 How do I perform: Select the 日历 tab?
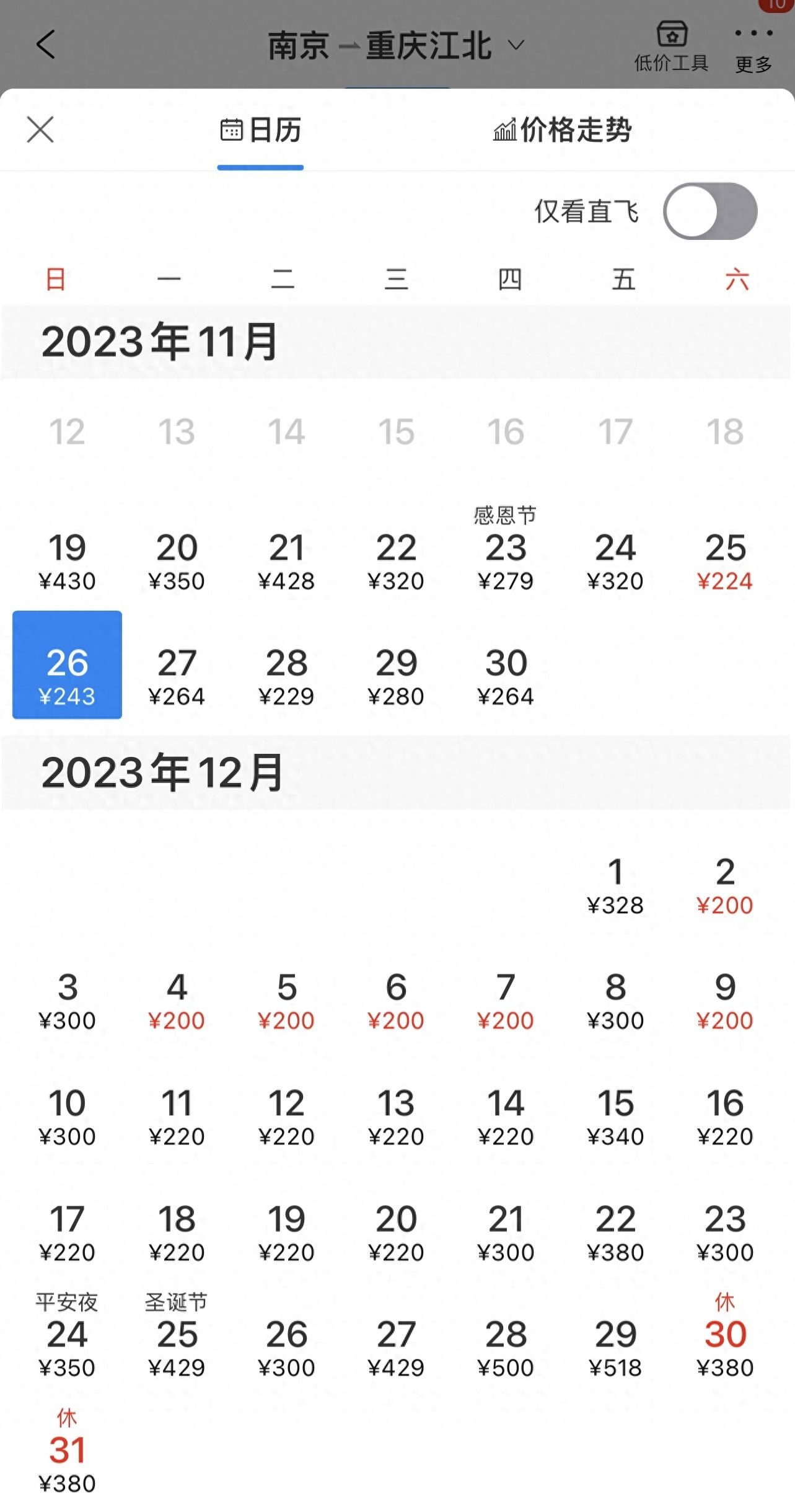pos(261,130)
